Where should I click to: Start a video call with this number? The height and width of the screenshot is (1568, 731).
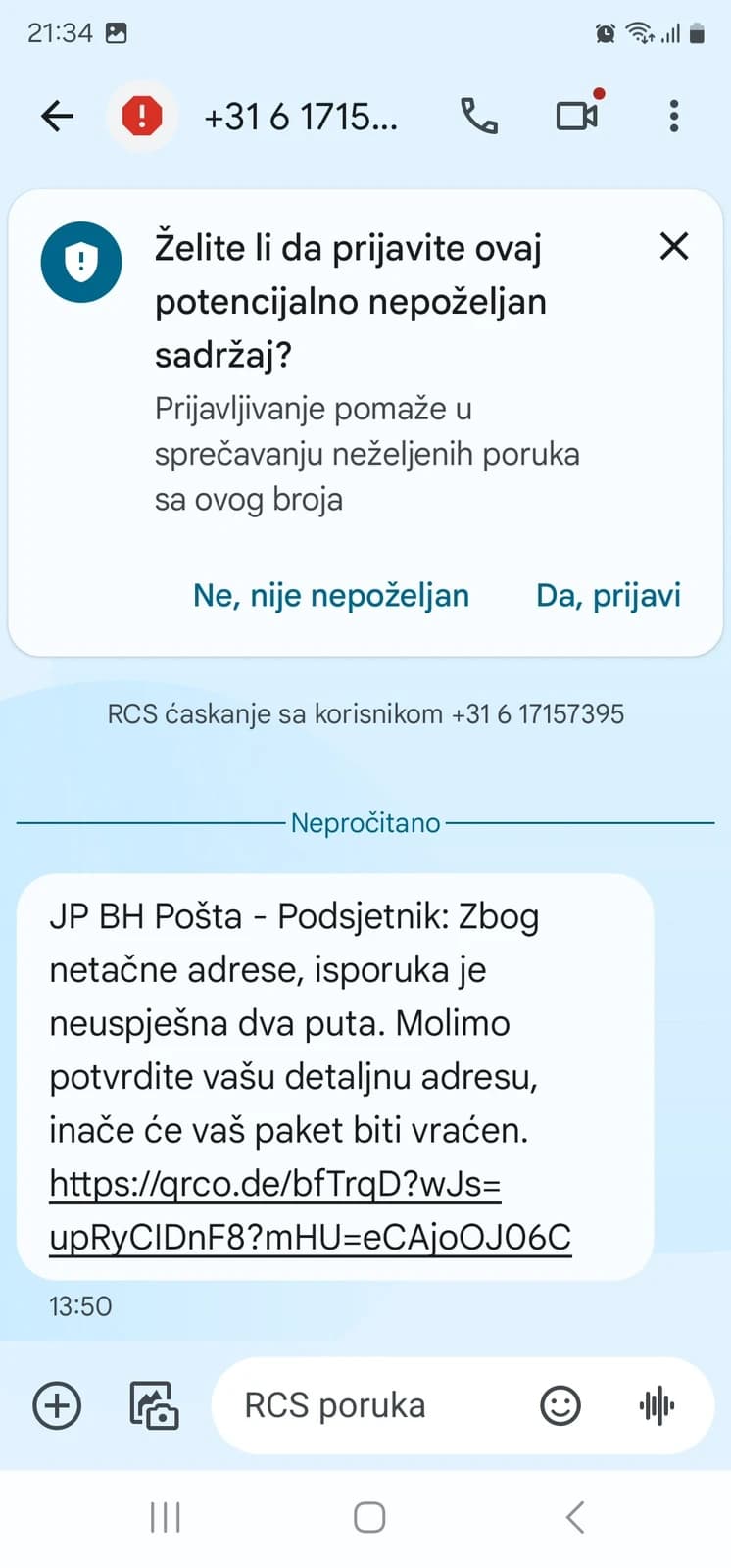tap(577, 117)
